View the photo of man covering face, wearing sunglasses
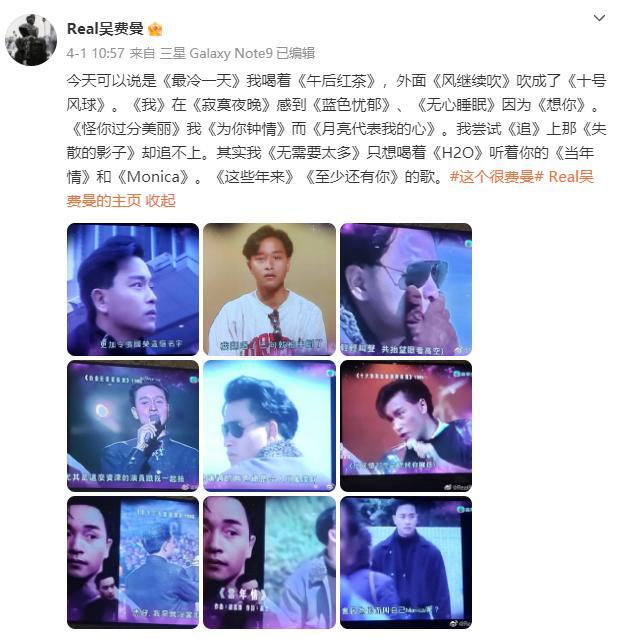Screen dimensions: 622x639 [x=405, y=289]
